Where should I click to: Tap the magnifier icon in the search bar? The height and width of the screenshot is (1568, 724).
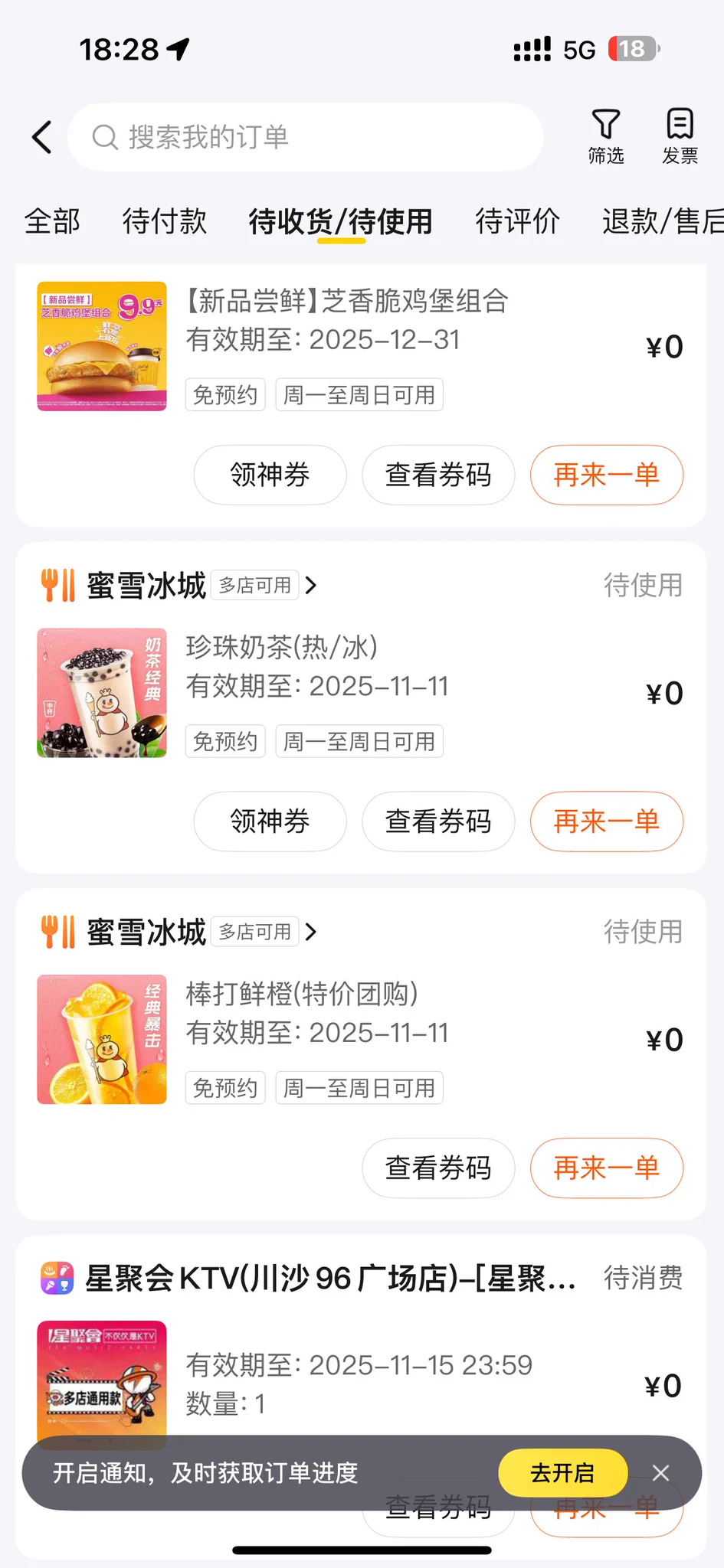(105, 137)
